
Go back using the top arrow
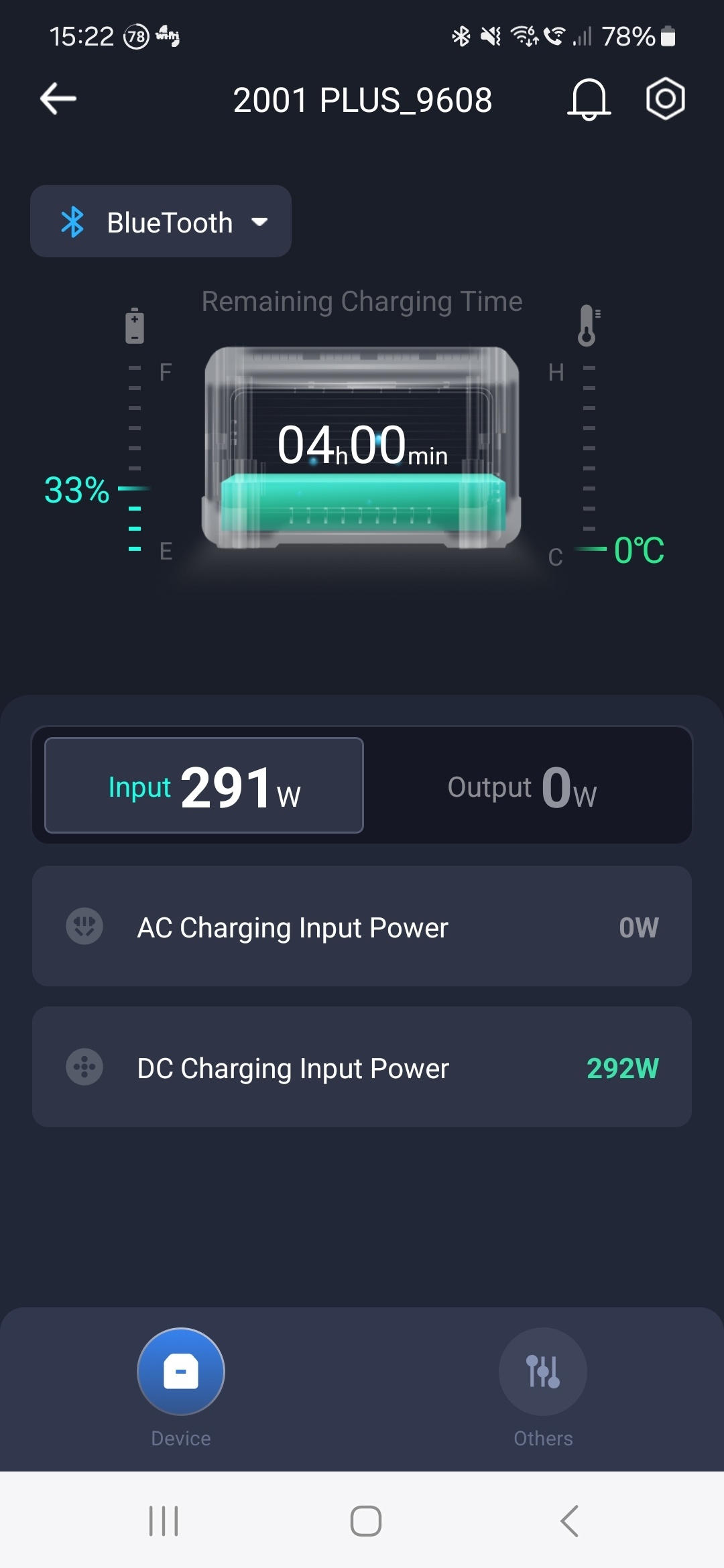point(58,99)
